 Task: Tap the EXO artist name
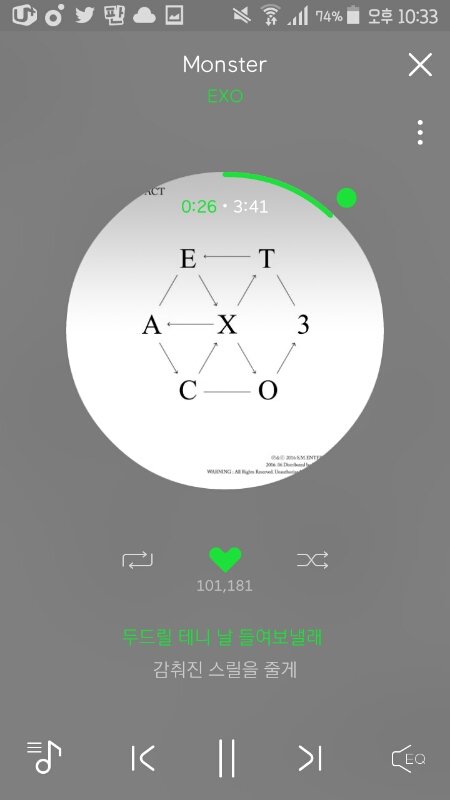tap(225, 96)
